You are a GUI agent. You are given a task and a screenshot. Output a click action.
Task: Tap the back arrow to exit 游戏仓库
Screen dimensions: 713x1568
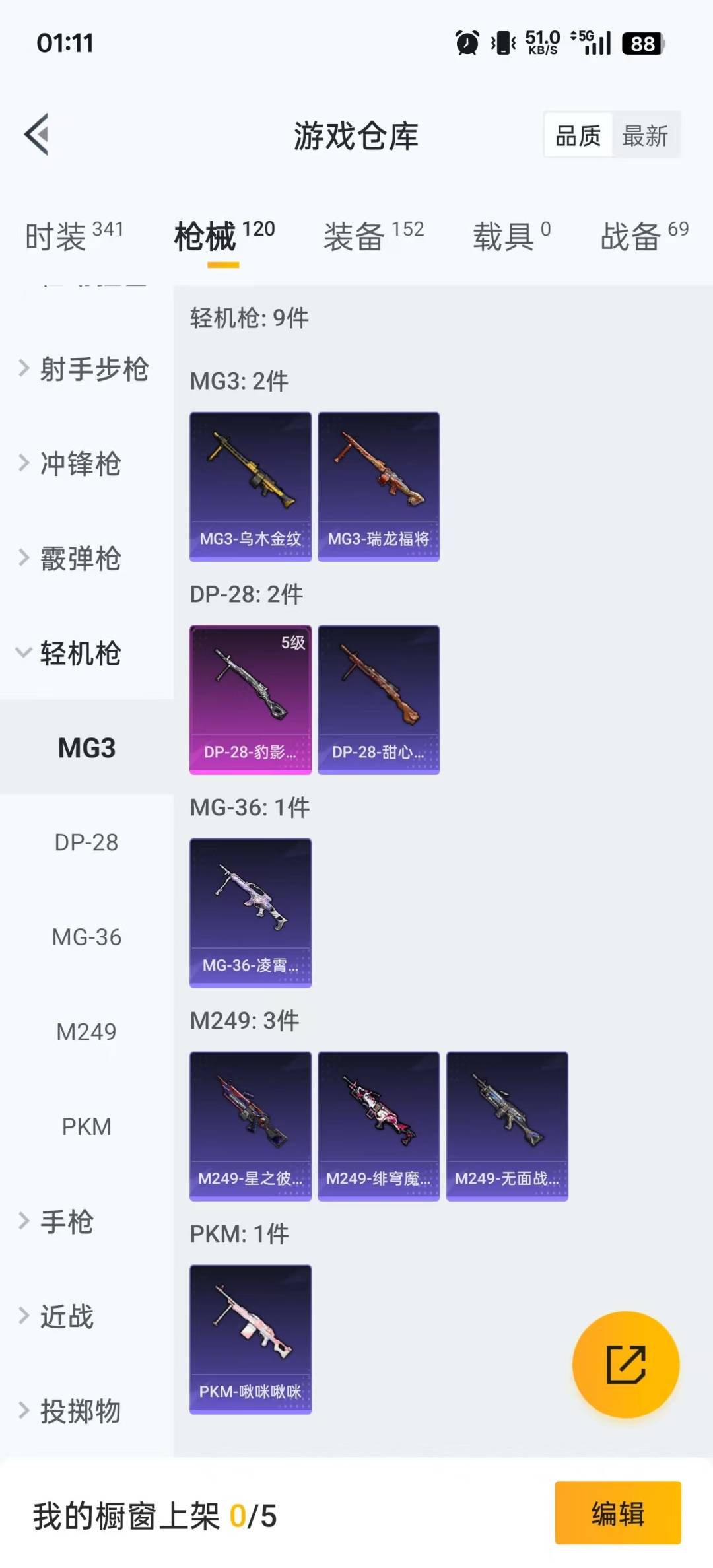tap(38, 135)
